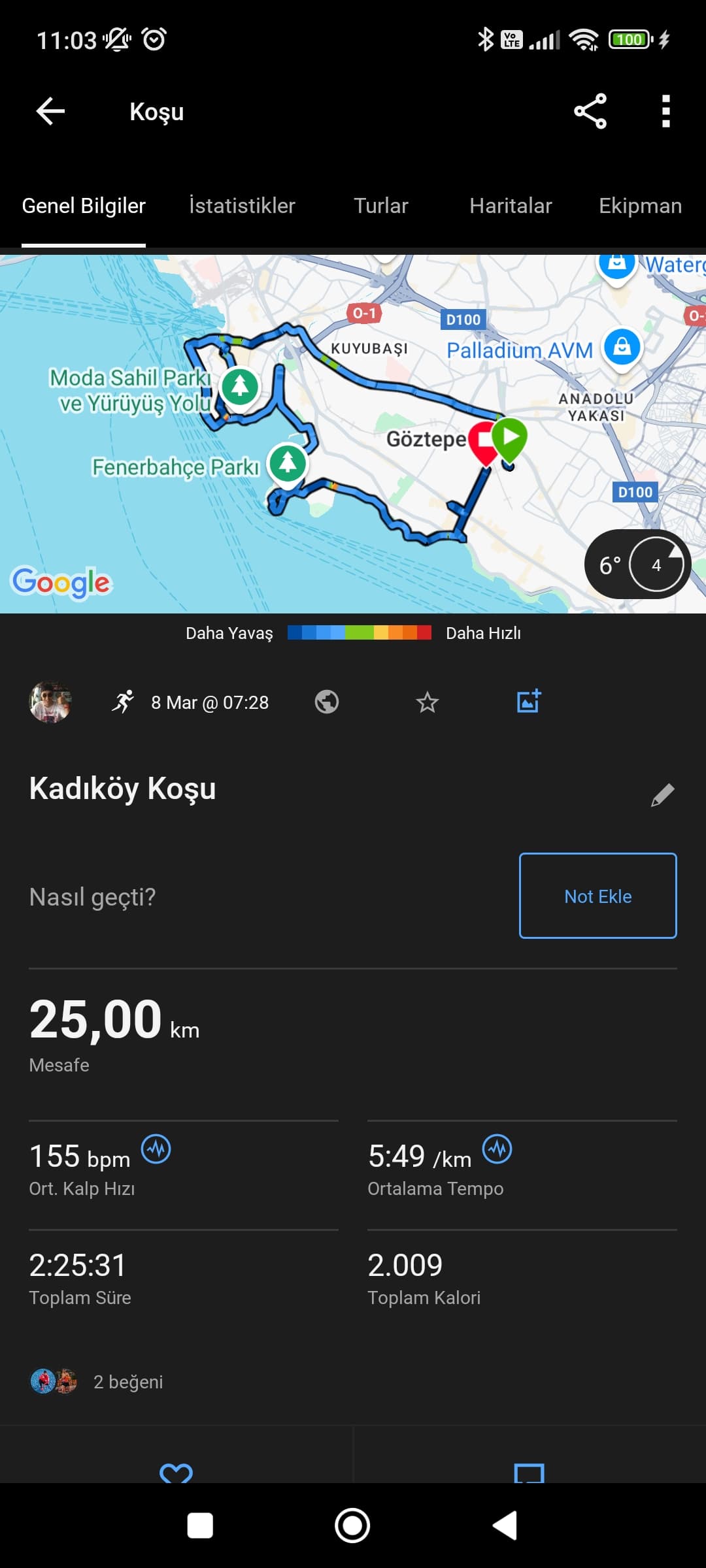
Task: Add a photo to the activity
Action: (x=528, y=701)
